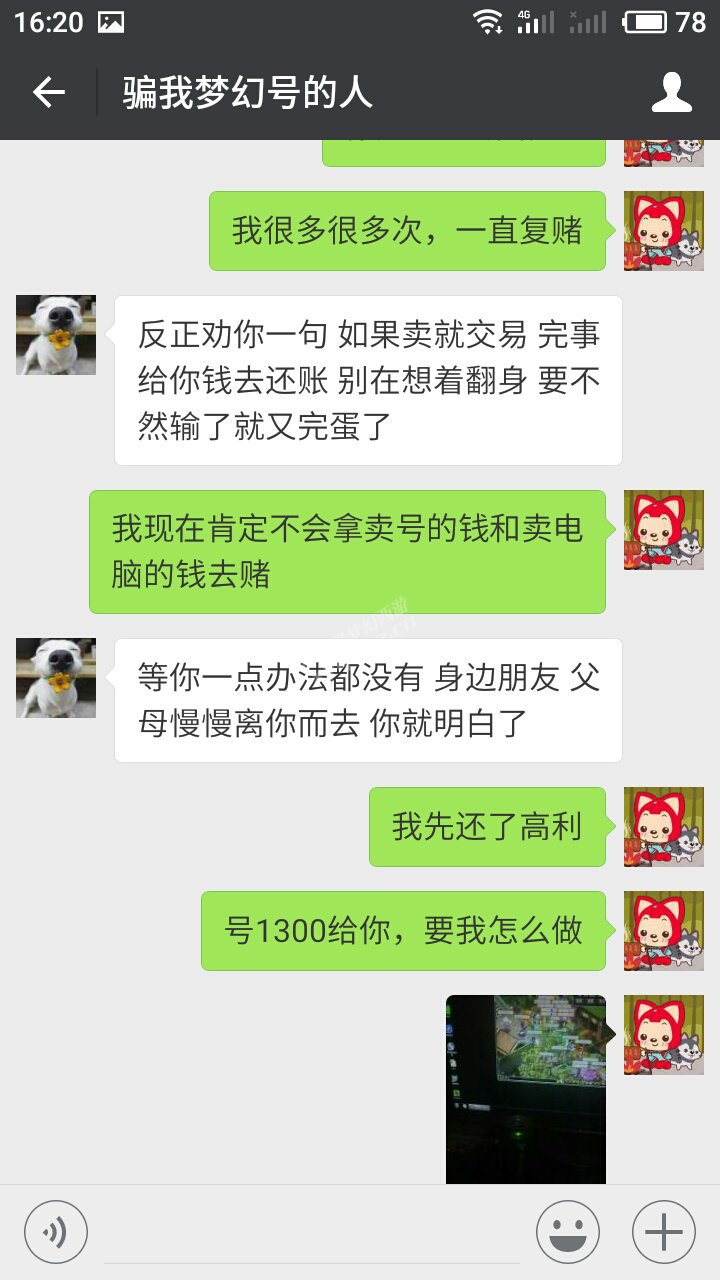The image size is (720, 1280).
Task: Open the chat info profile icon
Action: 672,93
